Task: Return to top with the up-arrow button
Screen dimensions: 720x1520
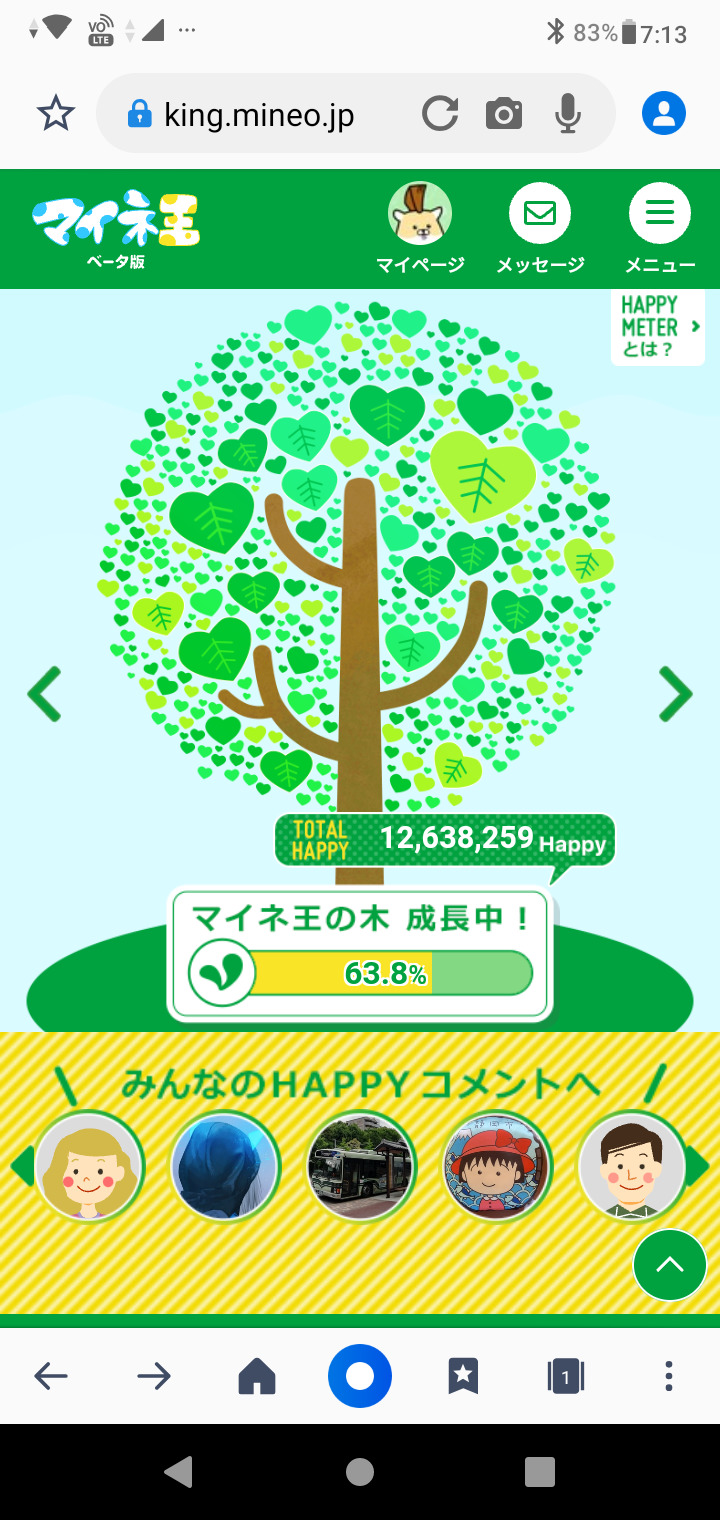Action: click(x=670, y=1265)
